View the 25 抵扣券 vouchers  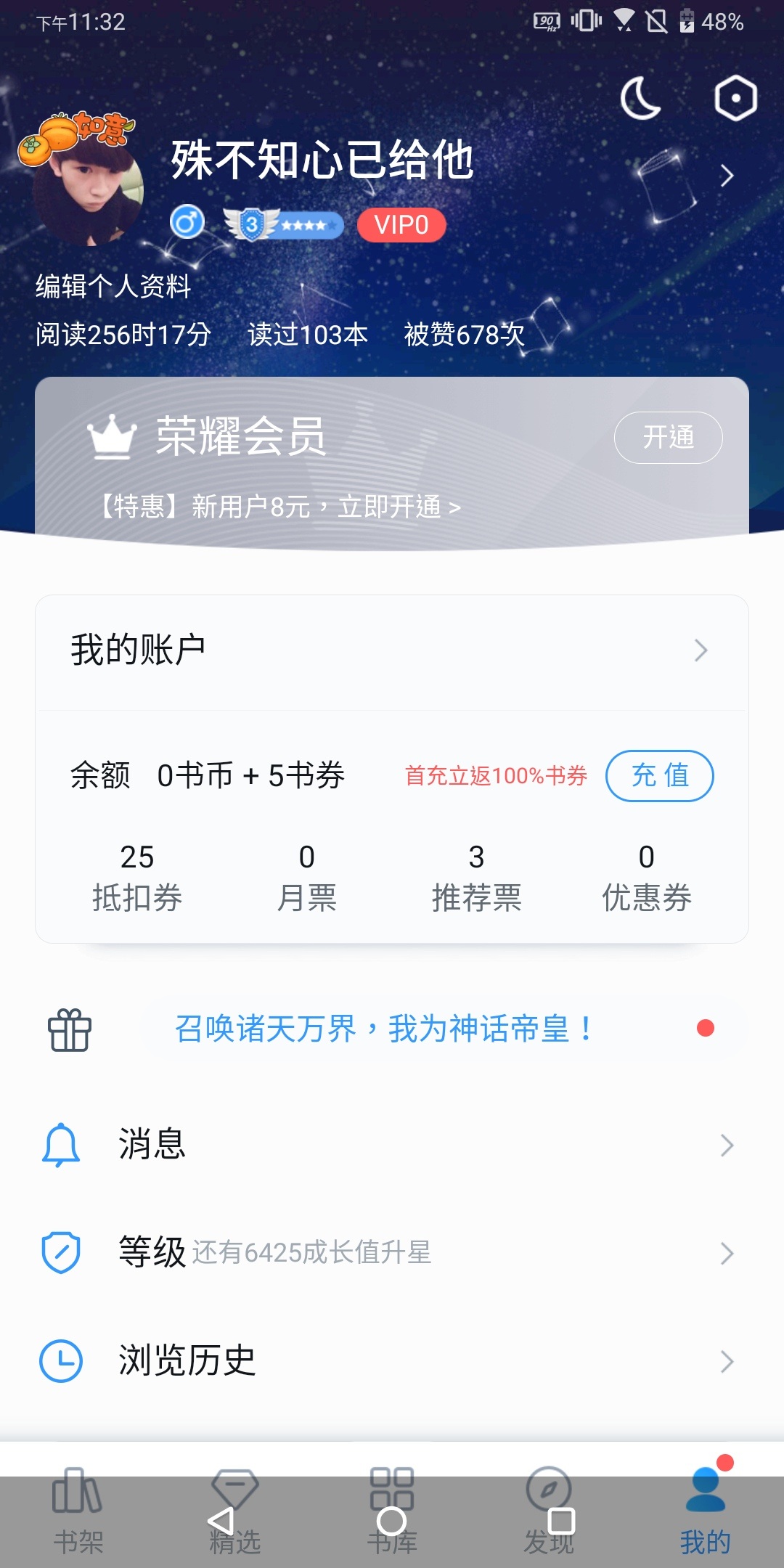(137, 877)
